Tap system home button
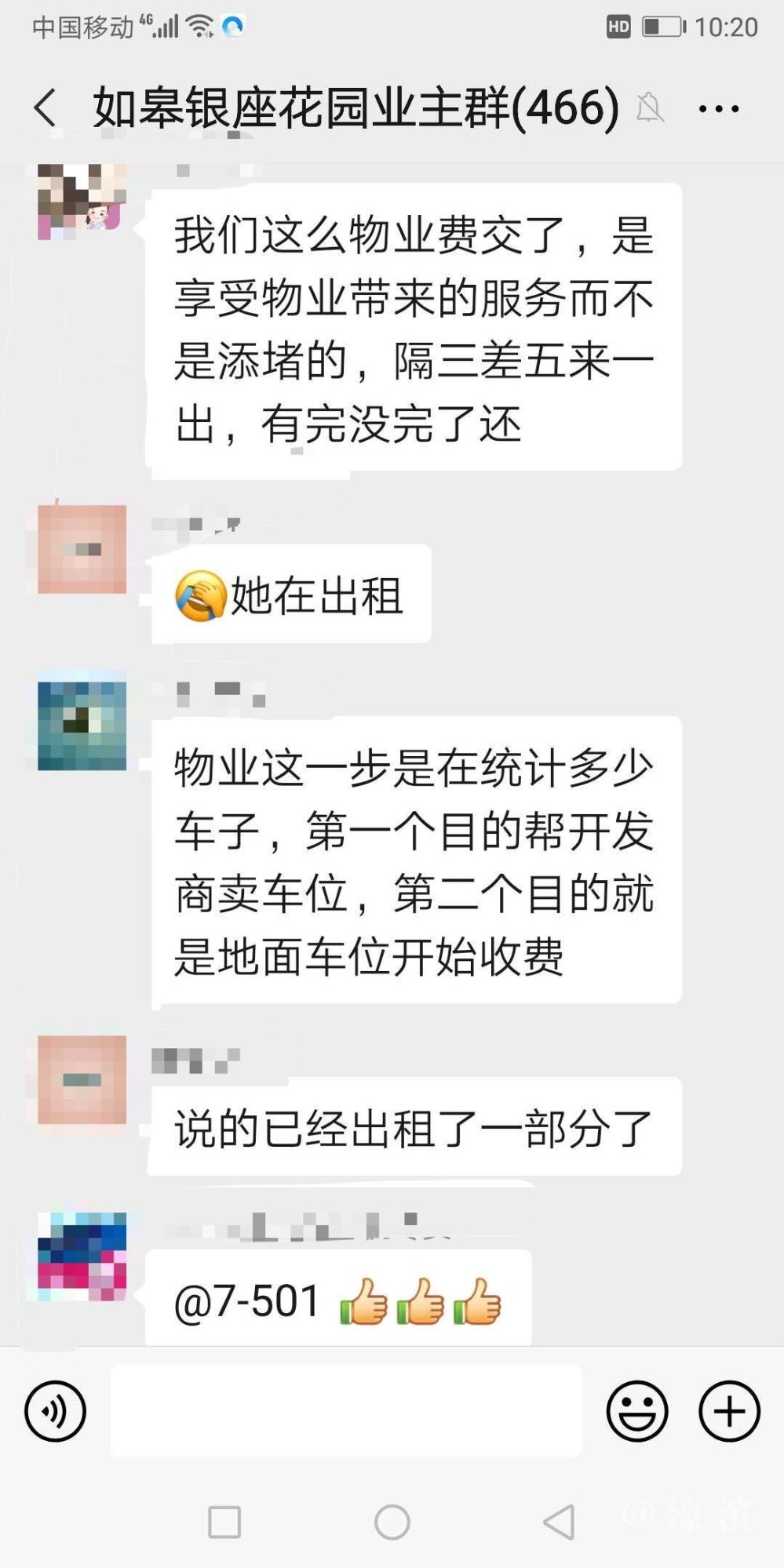 (x=392, y=1523)
